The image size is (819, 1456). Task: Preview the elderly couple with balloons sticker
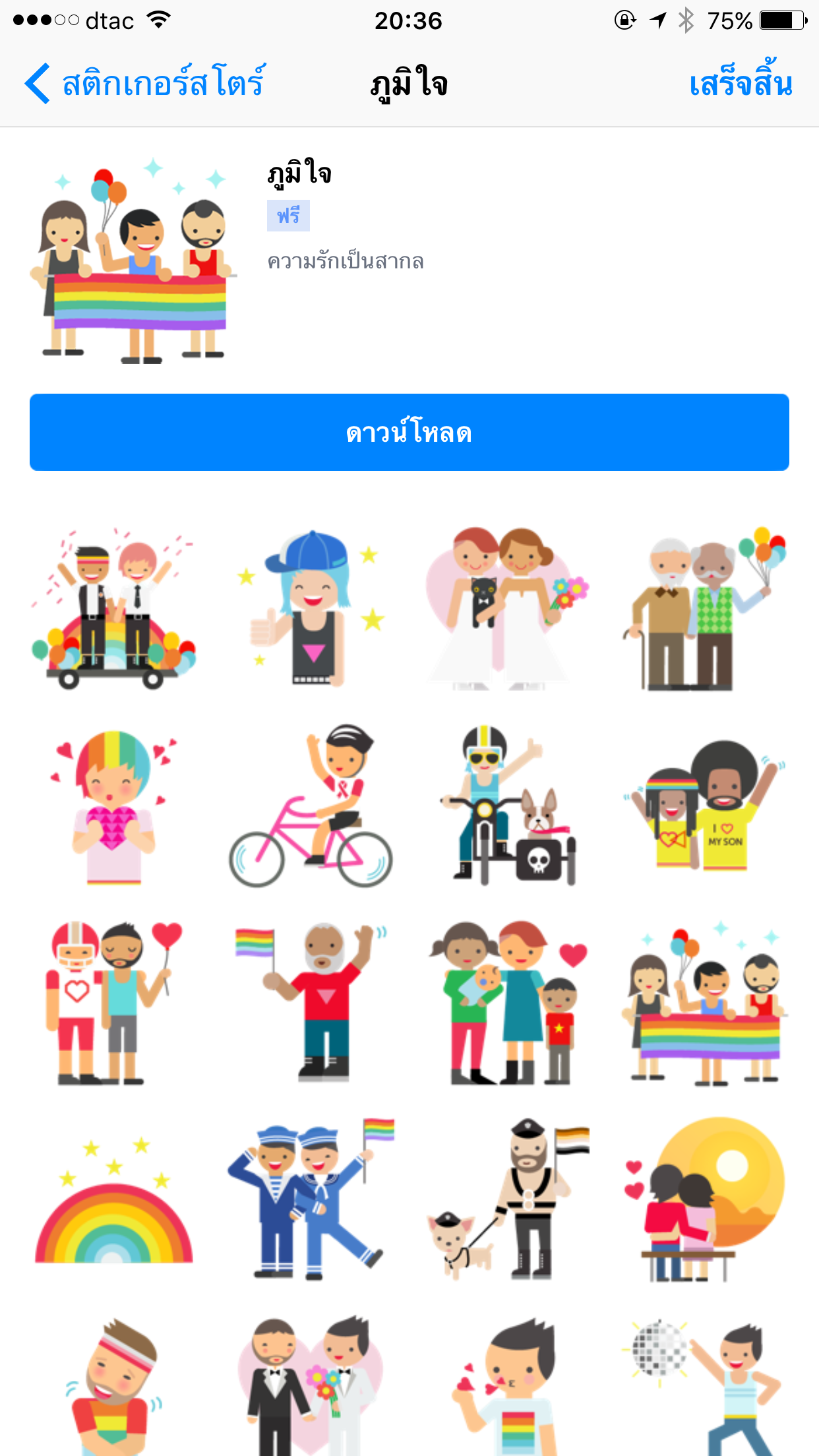click(x=704, y=608)
